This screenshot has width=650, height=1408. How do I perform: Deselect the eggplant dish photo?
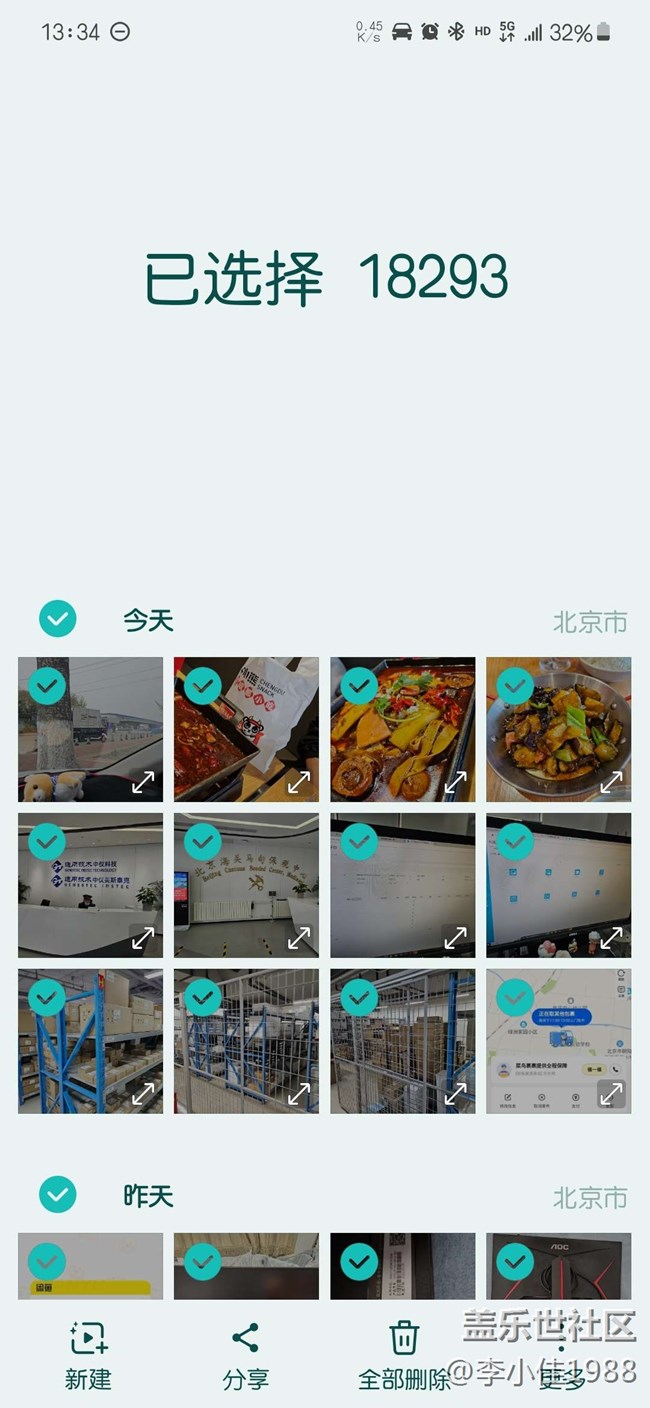(x=515, y=686)
